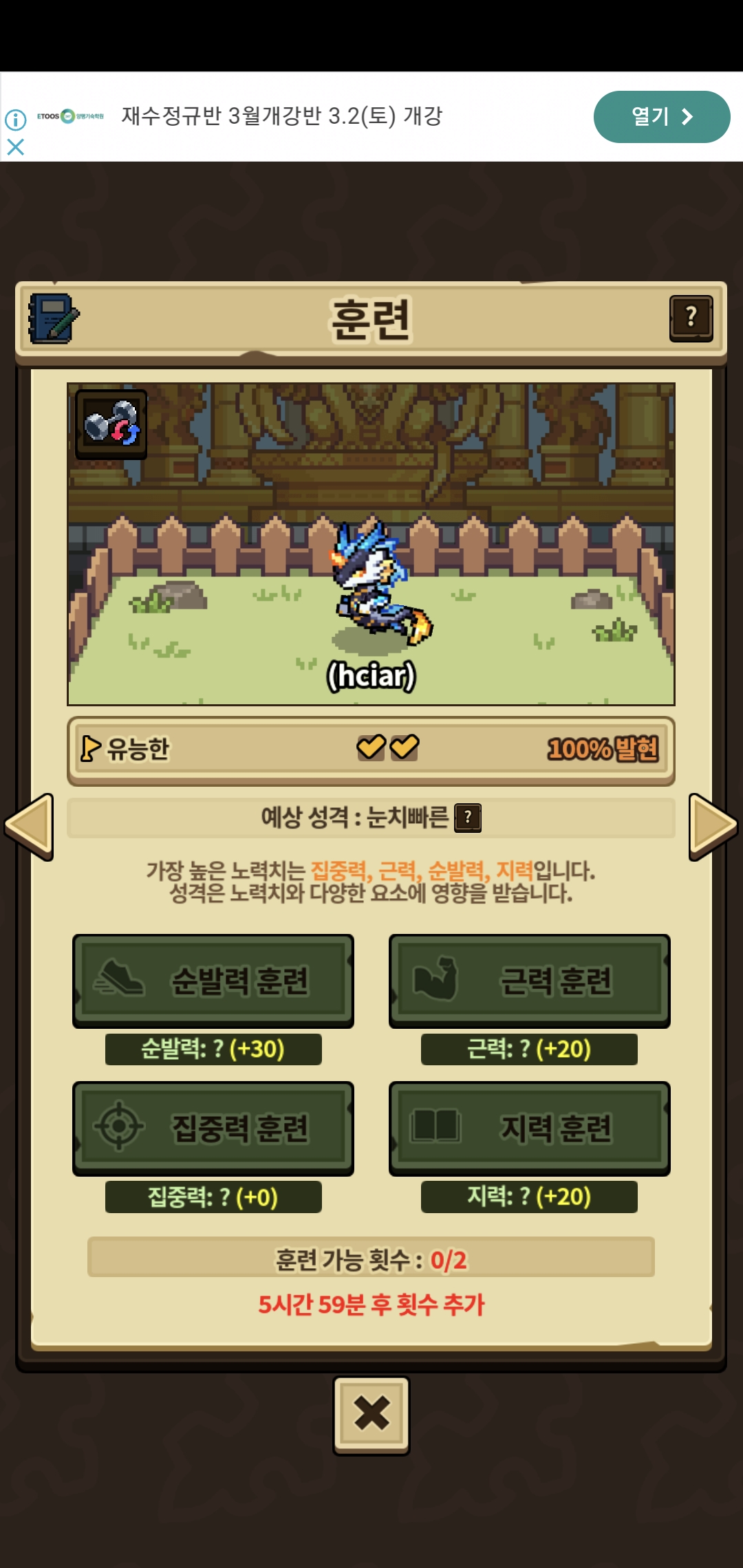
Task: Dismiss the ad banner with the X
Action: tap(15, 146)
